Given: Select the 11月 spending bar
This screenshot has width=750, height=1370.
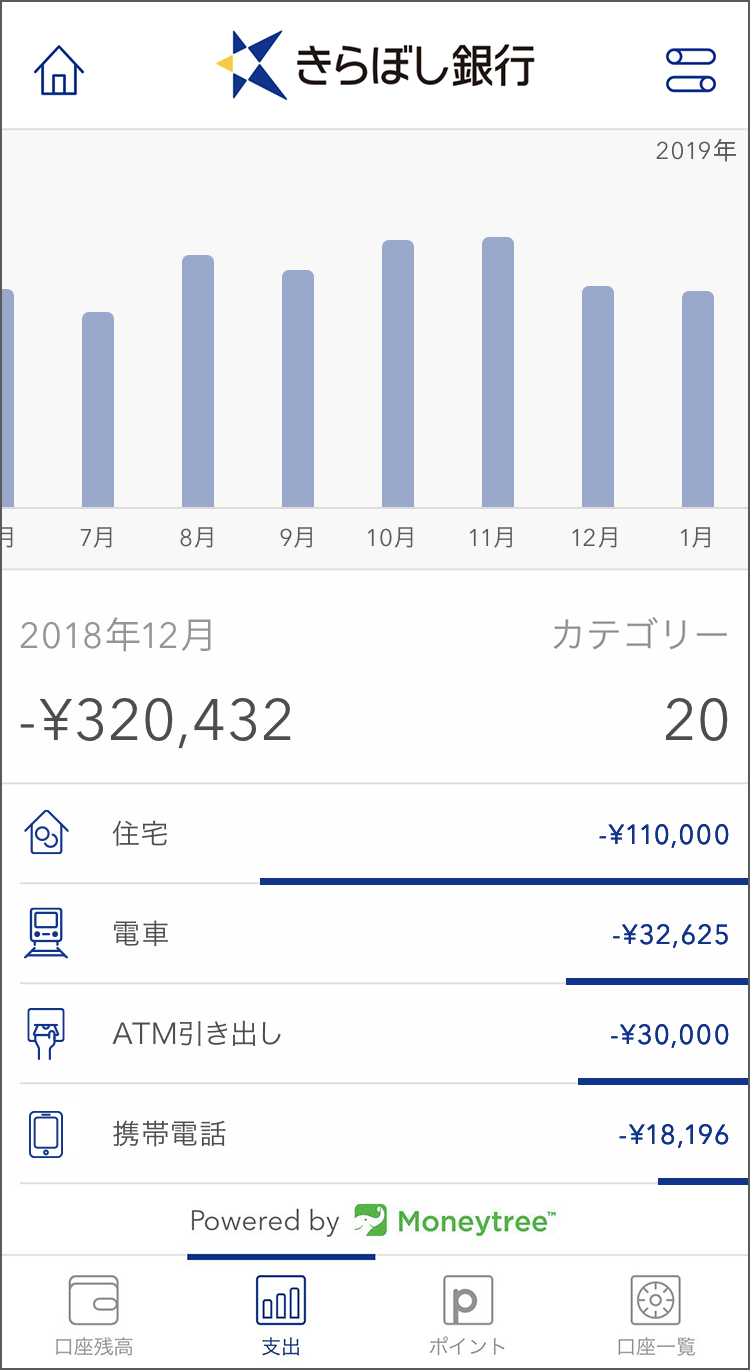Looking at the screenshot, I should pos(498,372).
